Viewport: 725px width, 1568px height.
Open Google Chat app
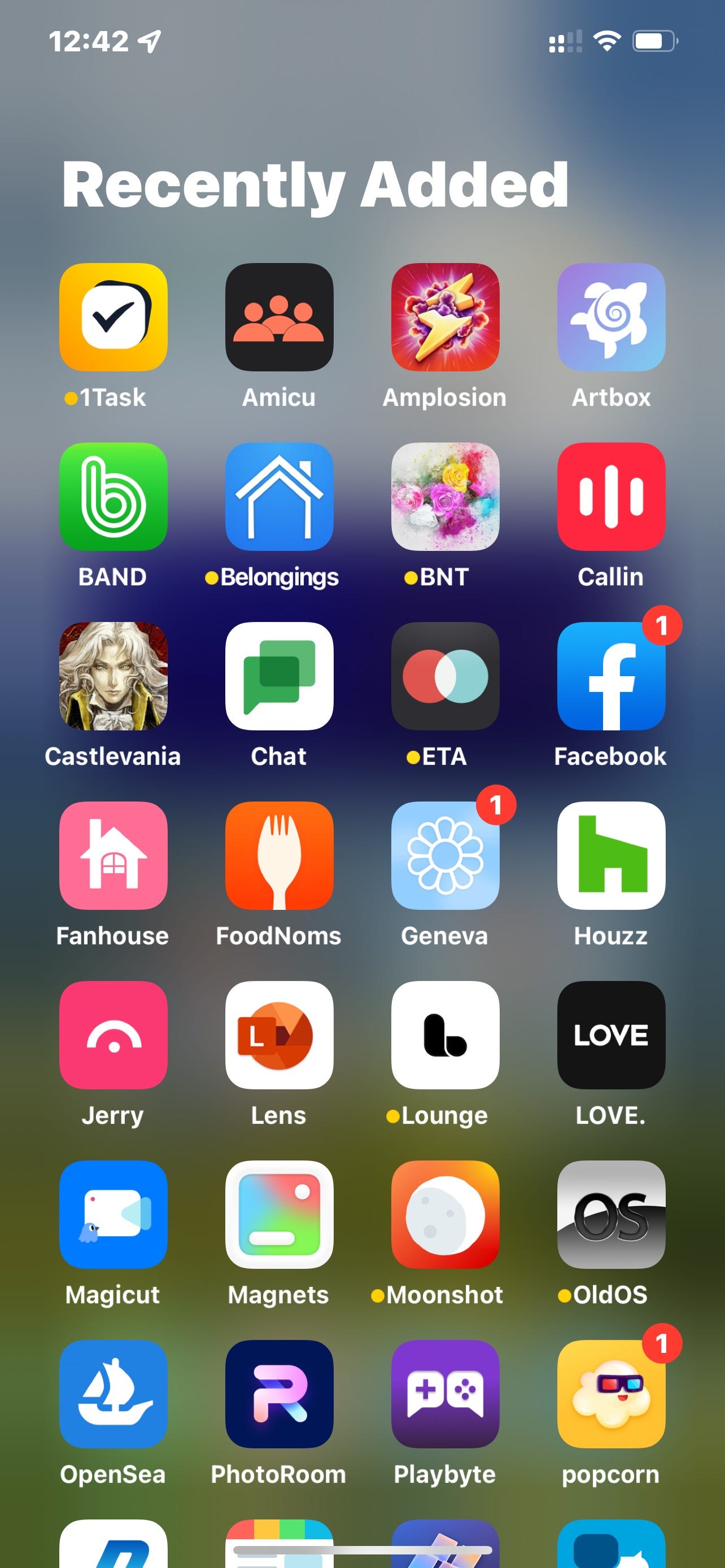(x=279, y=676)
